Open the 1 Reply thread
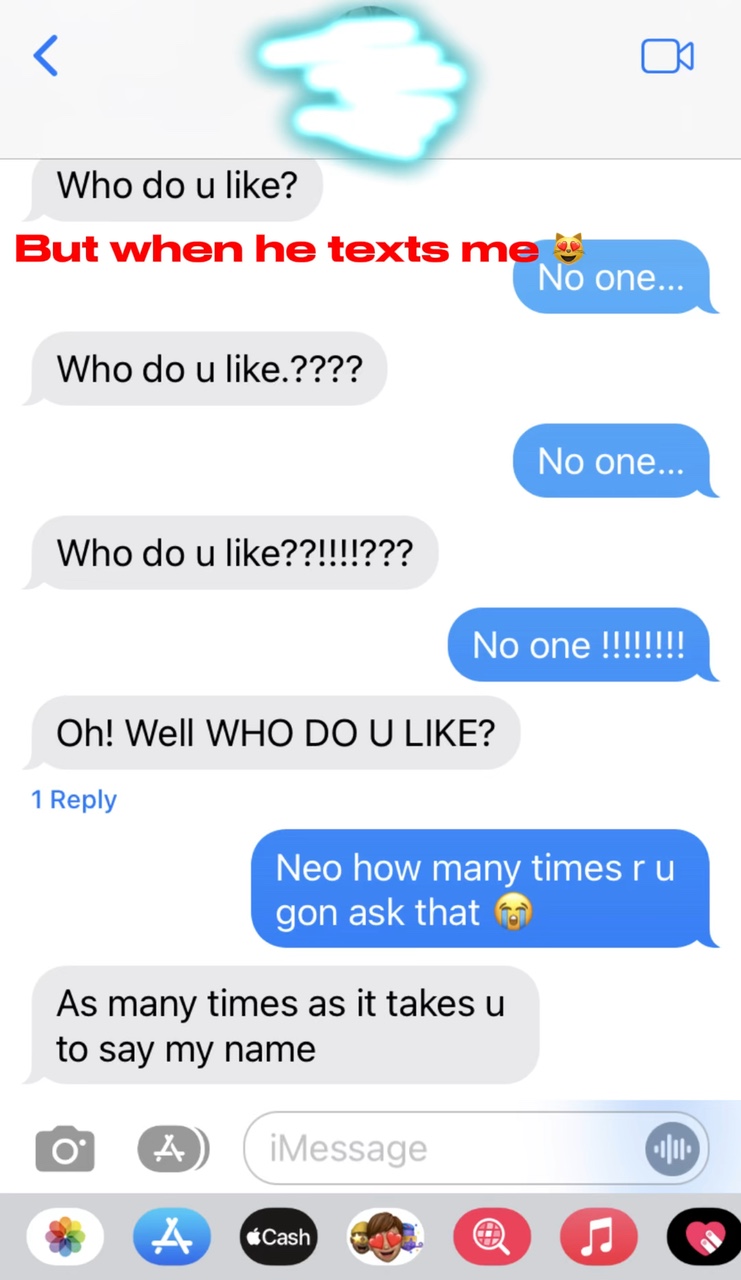This screenshot has width=741, height=1280. tap(74, 800)
